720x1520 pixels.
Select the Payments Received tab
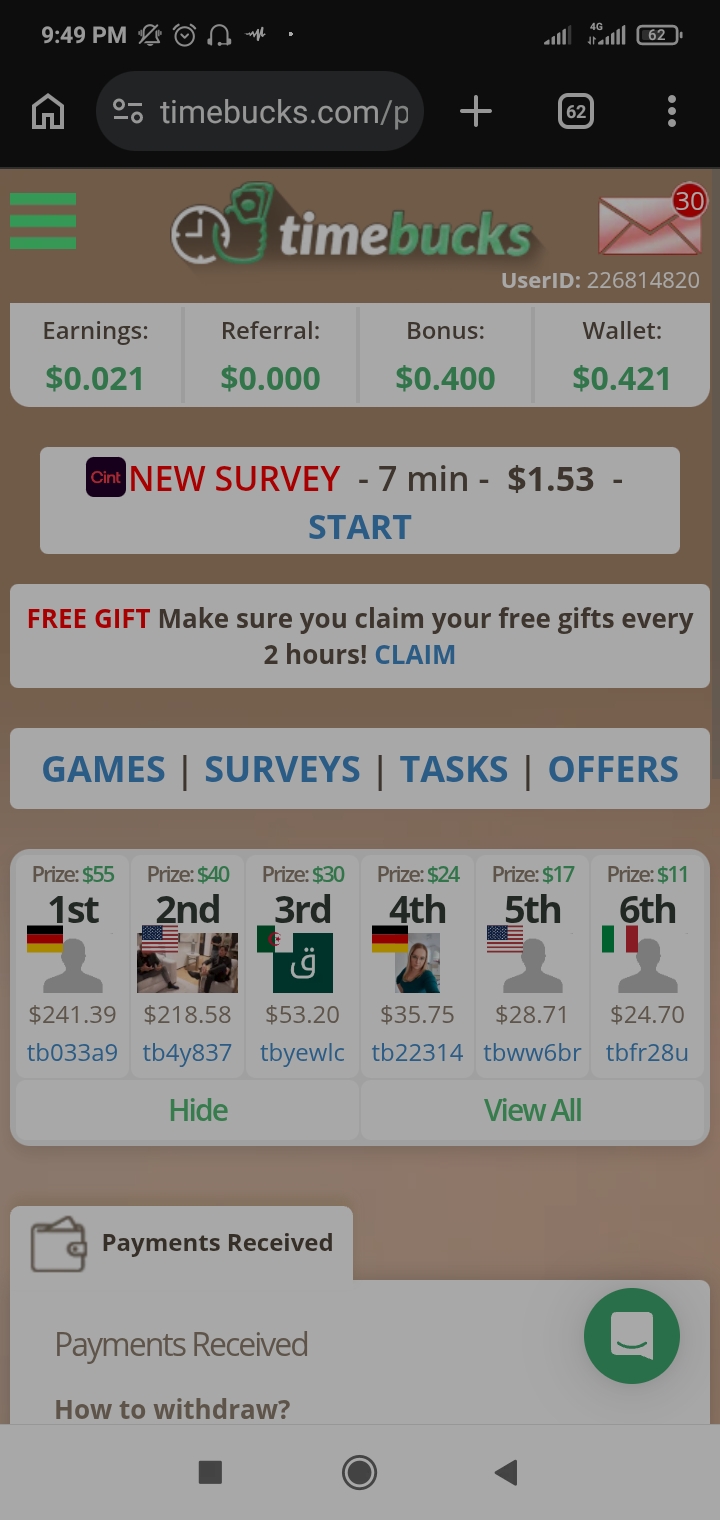tap(182, 1243)
